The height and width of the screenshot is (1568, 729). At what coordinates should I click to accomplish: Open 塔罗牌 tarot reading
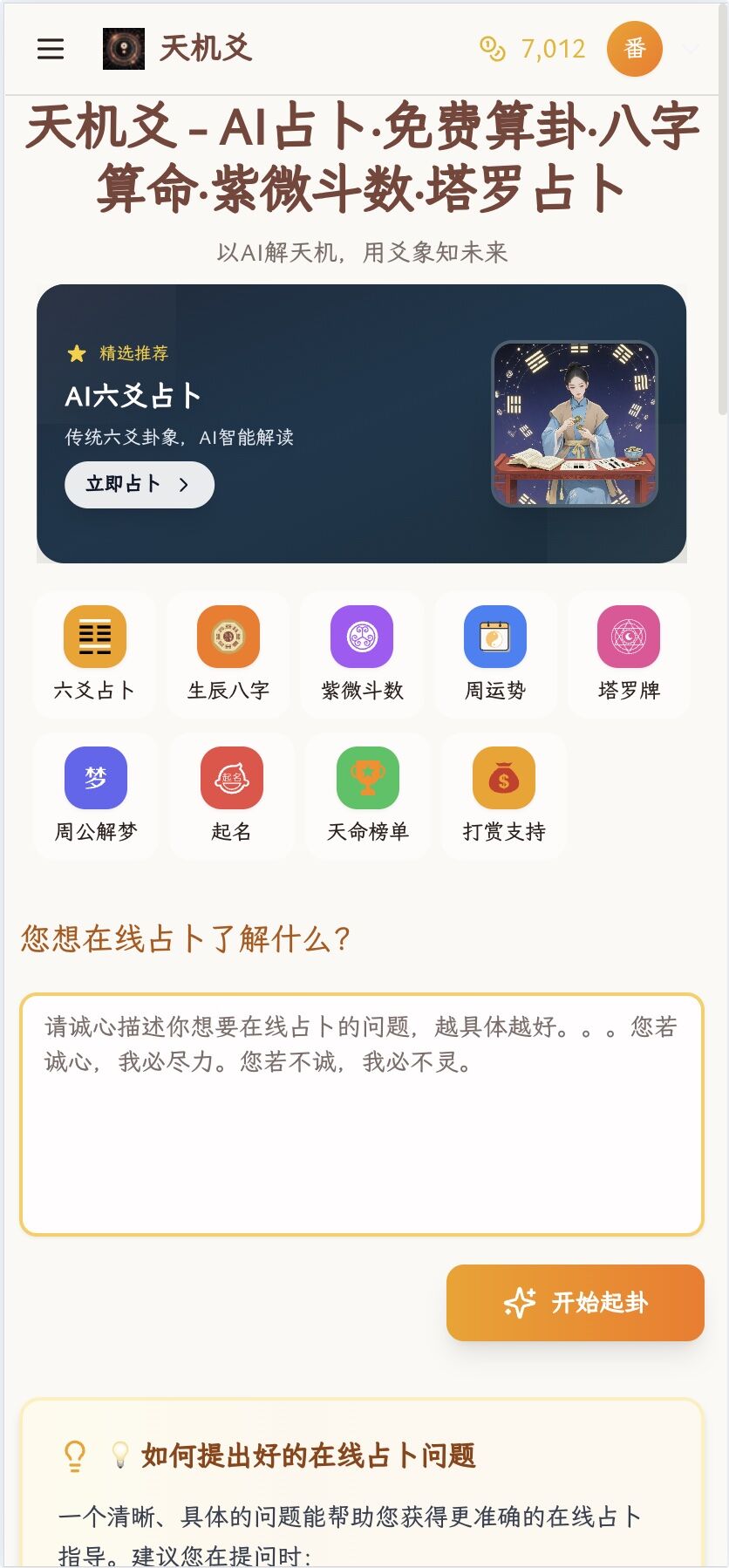(629, 654)
